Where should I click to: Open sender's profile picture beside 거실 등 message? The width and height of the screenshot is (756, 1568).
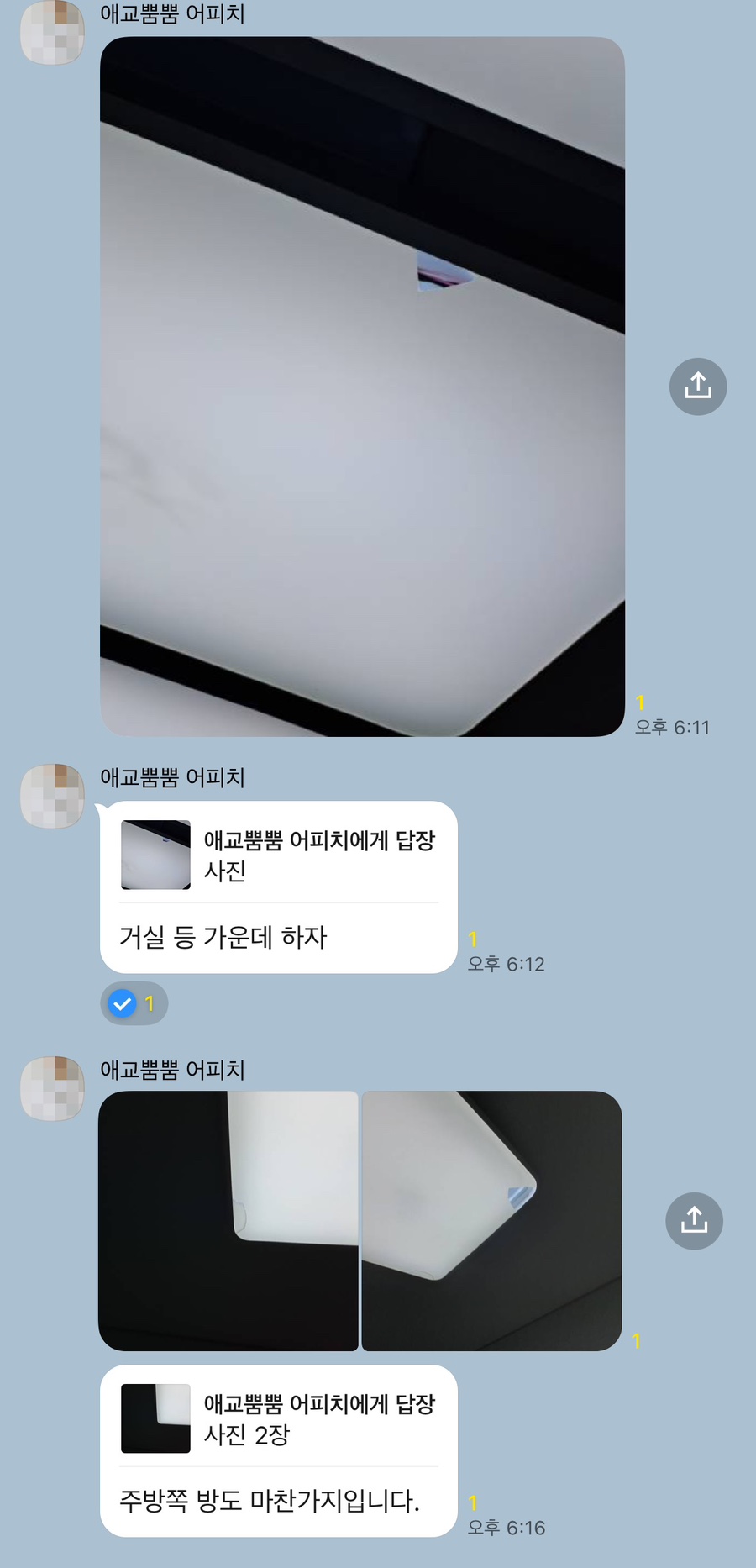[52, 796]
